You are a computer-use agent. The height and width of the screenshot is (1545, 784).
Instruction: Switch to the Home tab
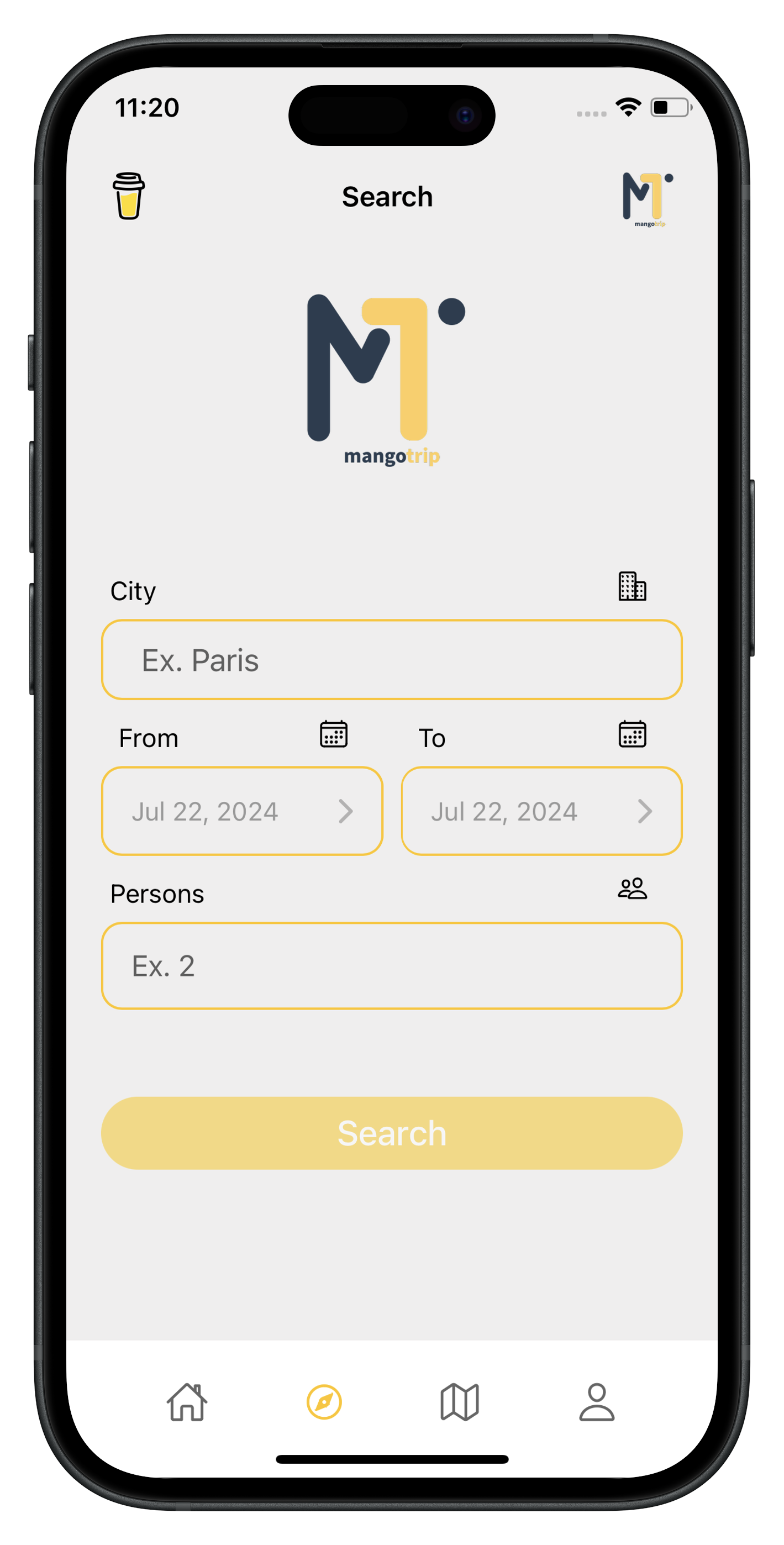pos(187,1402)
